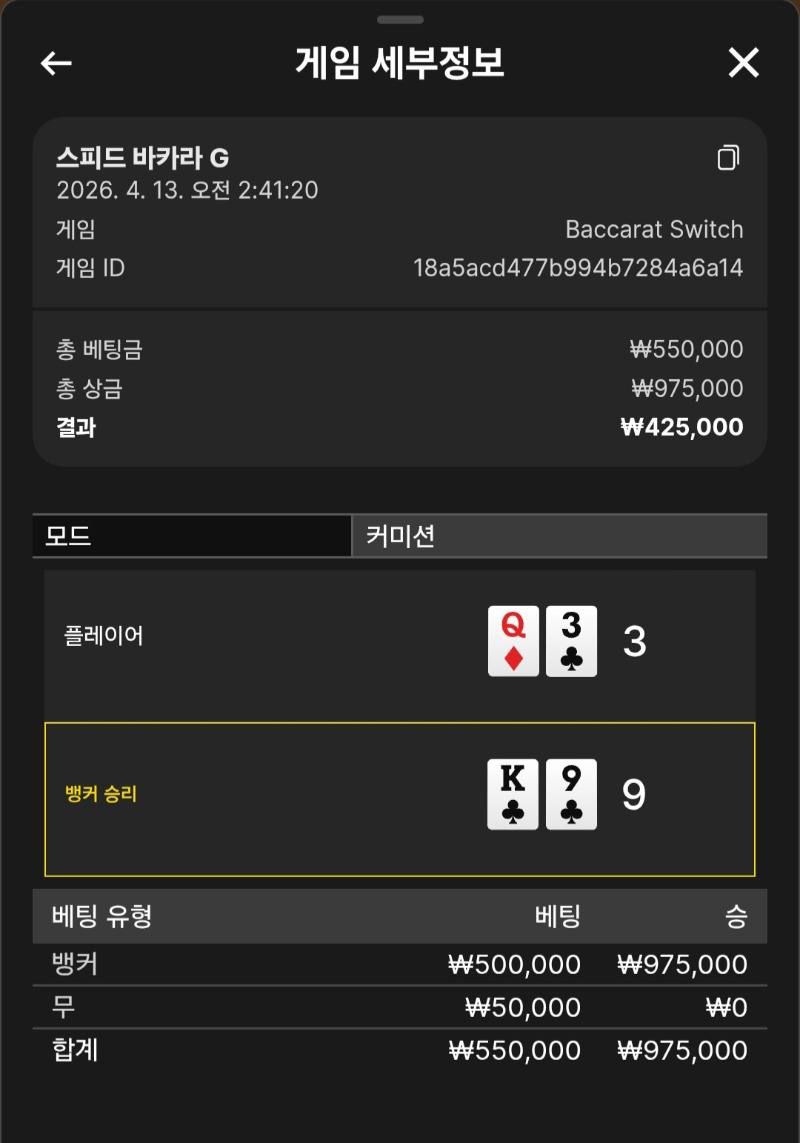This screenshot has width=800, height=1143.
Task: Copy the game ID with the copy icon
Action: (728, 158)
